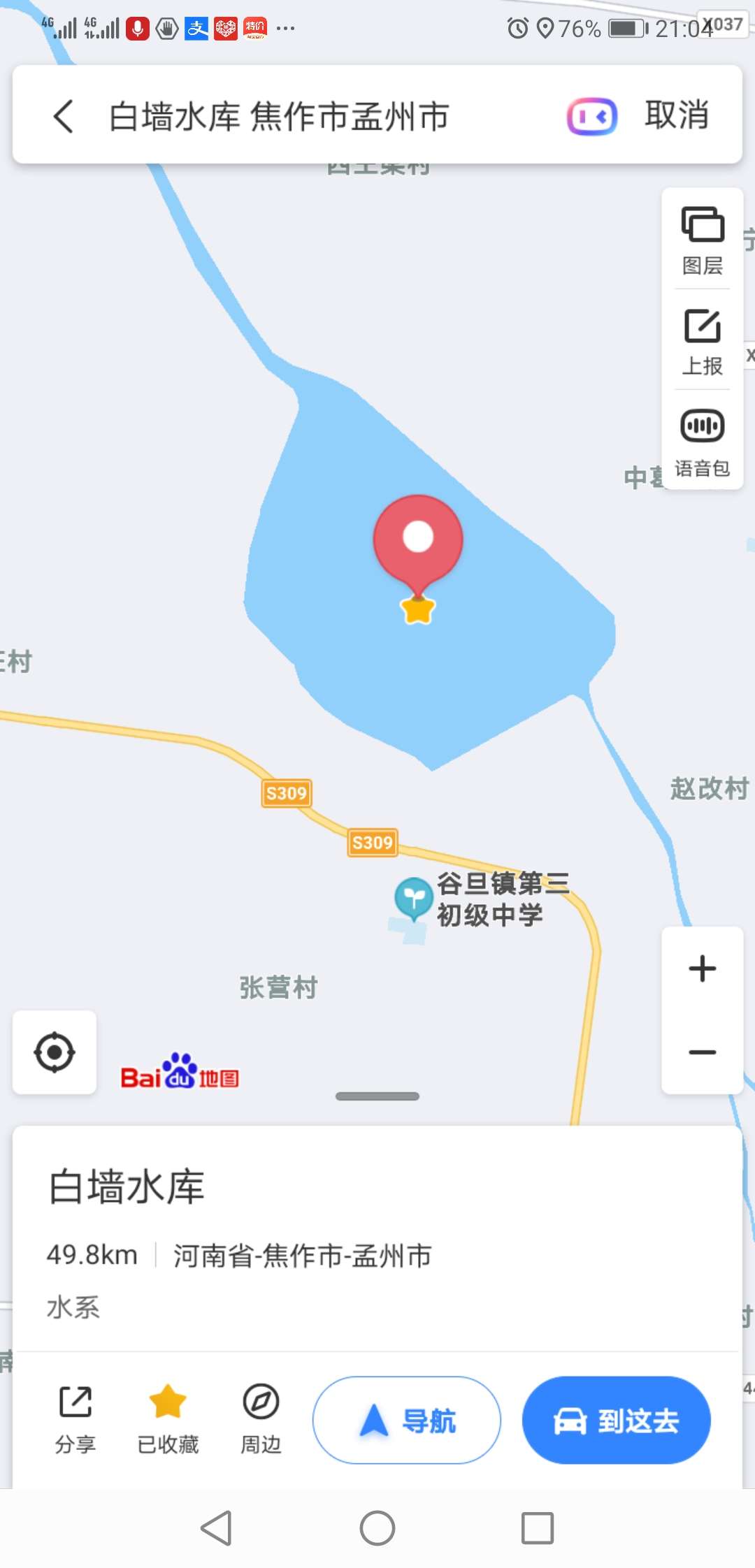The height and width of the screenshot is (1568, 755).
Task: Zoom out the map with the minus button
Action: coord(703,1052)
